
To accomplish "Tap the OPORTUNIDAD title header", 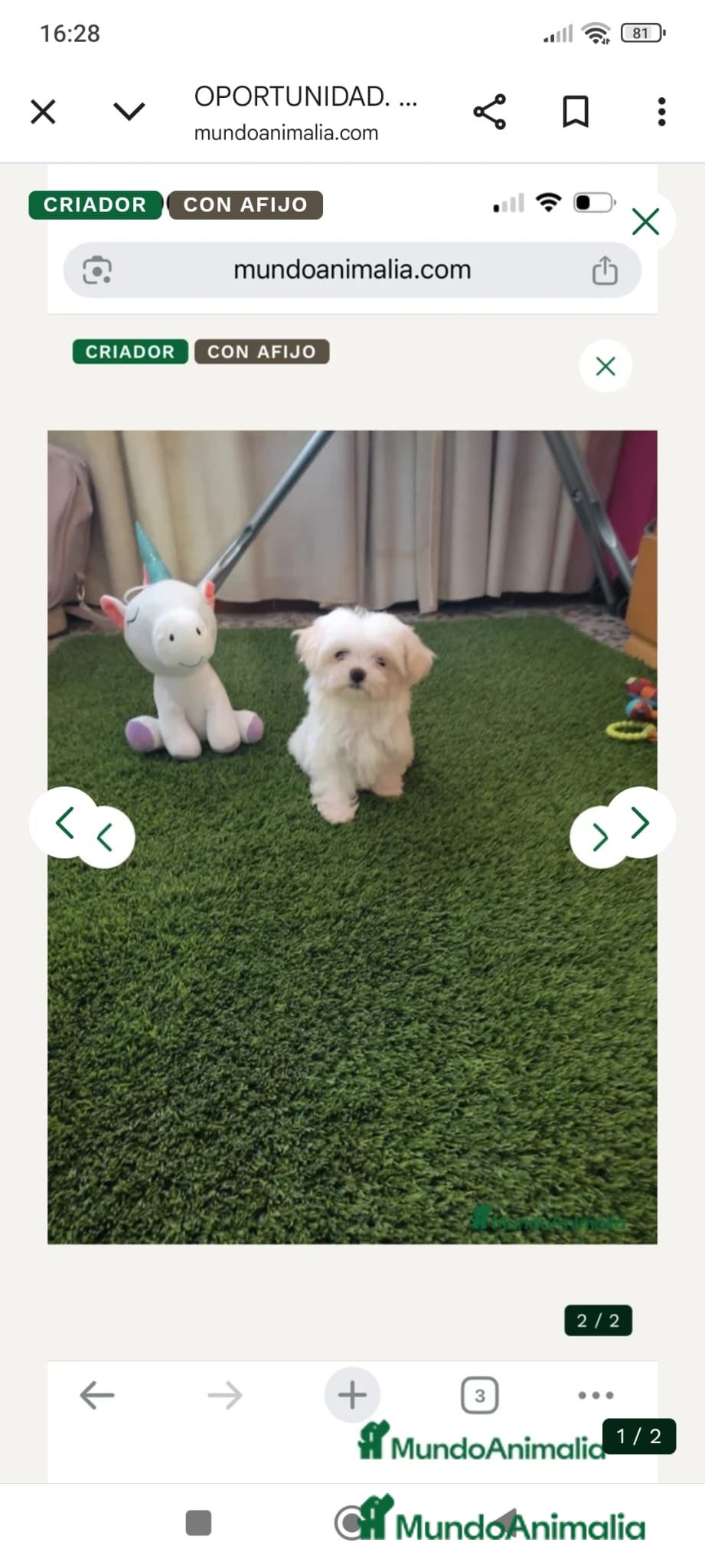I will [x=307, y=98].
